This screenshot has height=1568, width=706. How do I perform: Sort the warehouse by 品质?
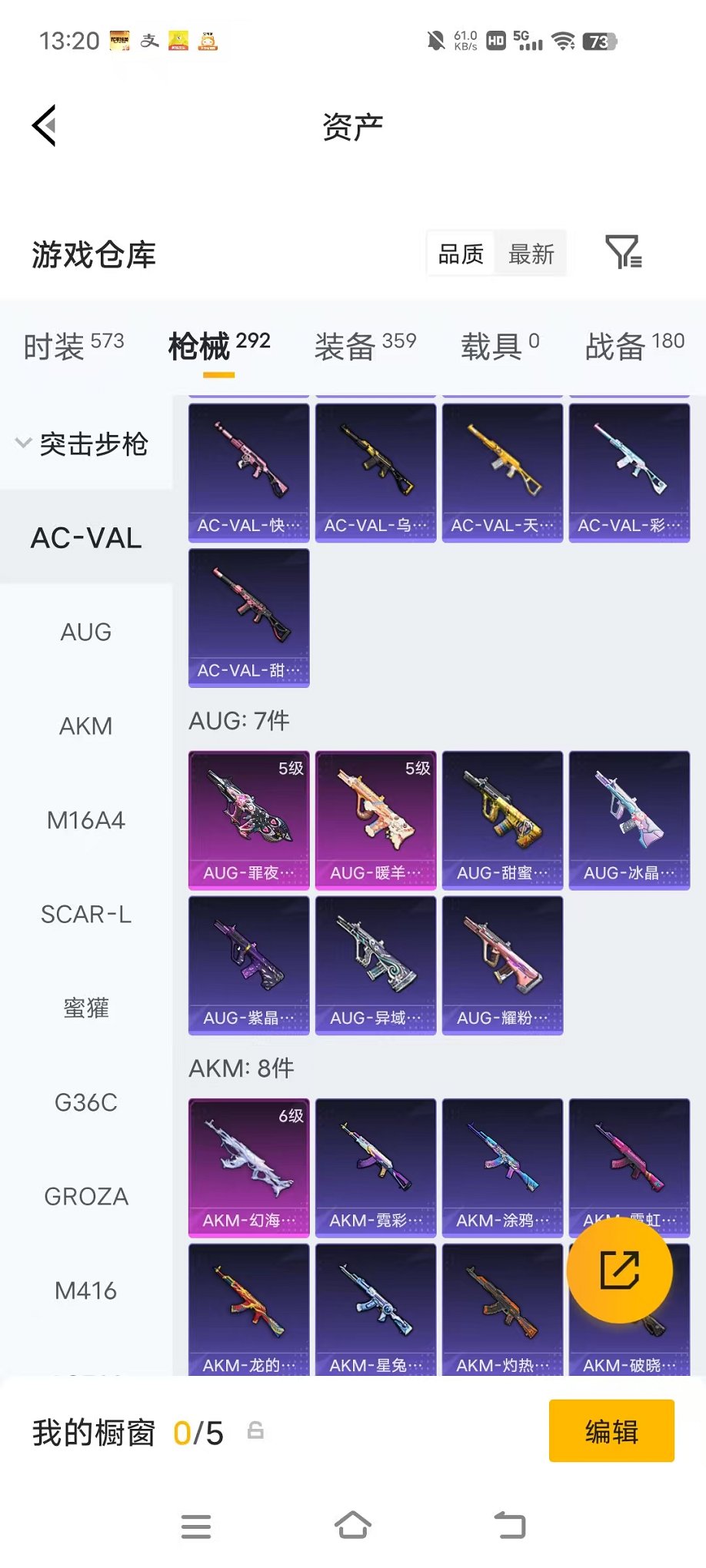point(461,254)
